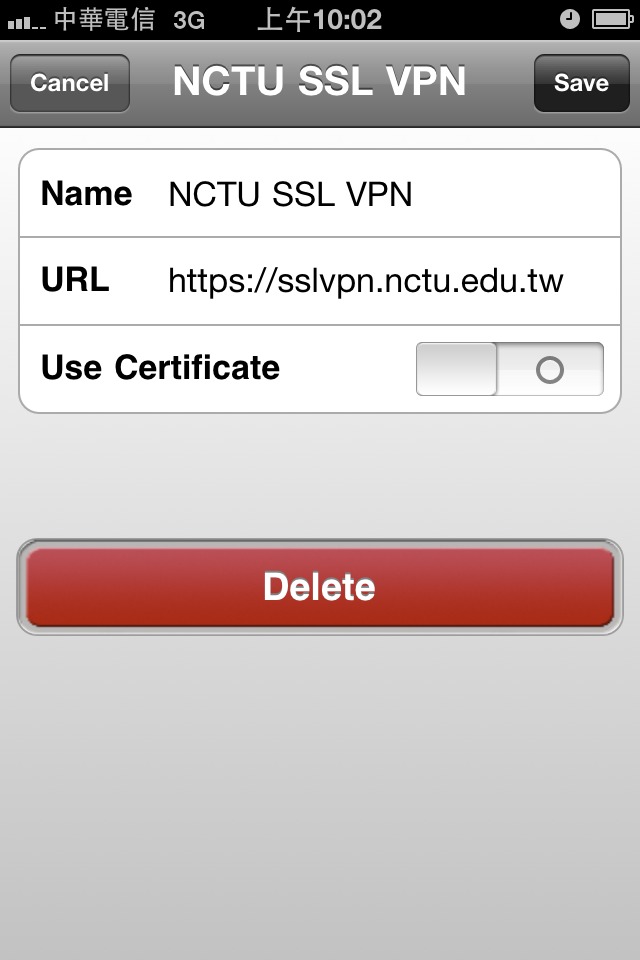Edit the URL field
This screenshot has width=640, height=960.
click(320, 281)
